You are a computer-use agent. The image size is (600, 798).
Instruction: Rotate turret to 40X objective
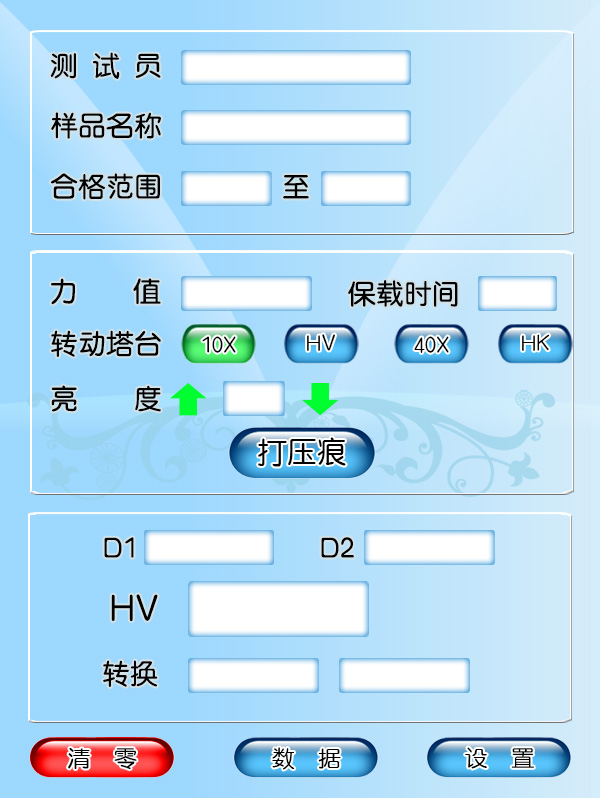pos(431,345)
